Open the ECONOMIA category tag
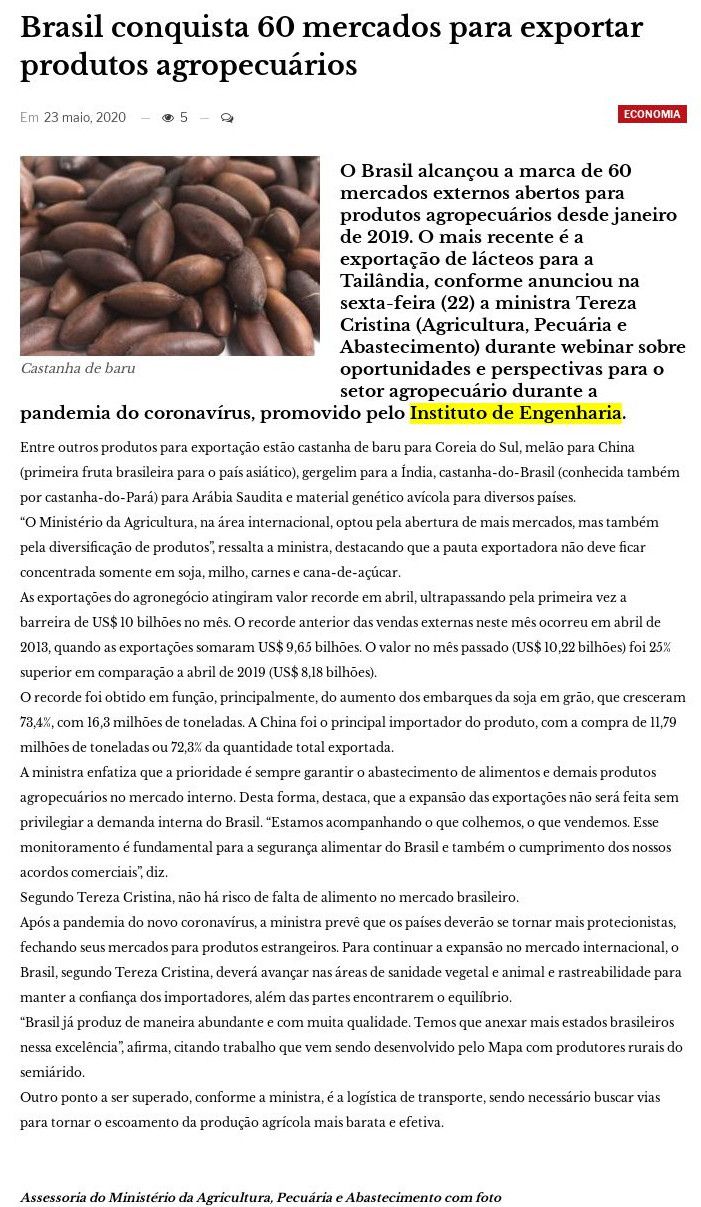 pyautogui.click(x=652, y=114)
